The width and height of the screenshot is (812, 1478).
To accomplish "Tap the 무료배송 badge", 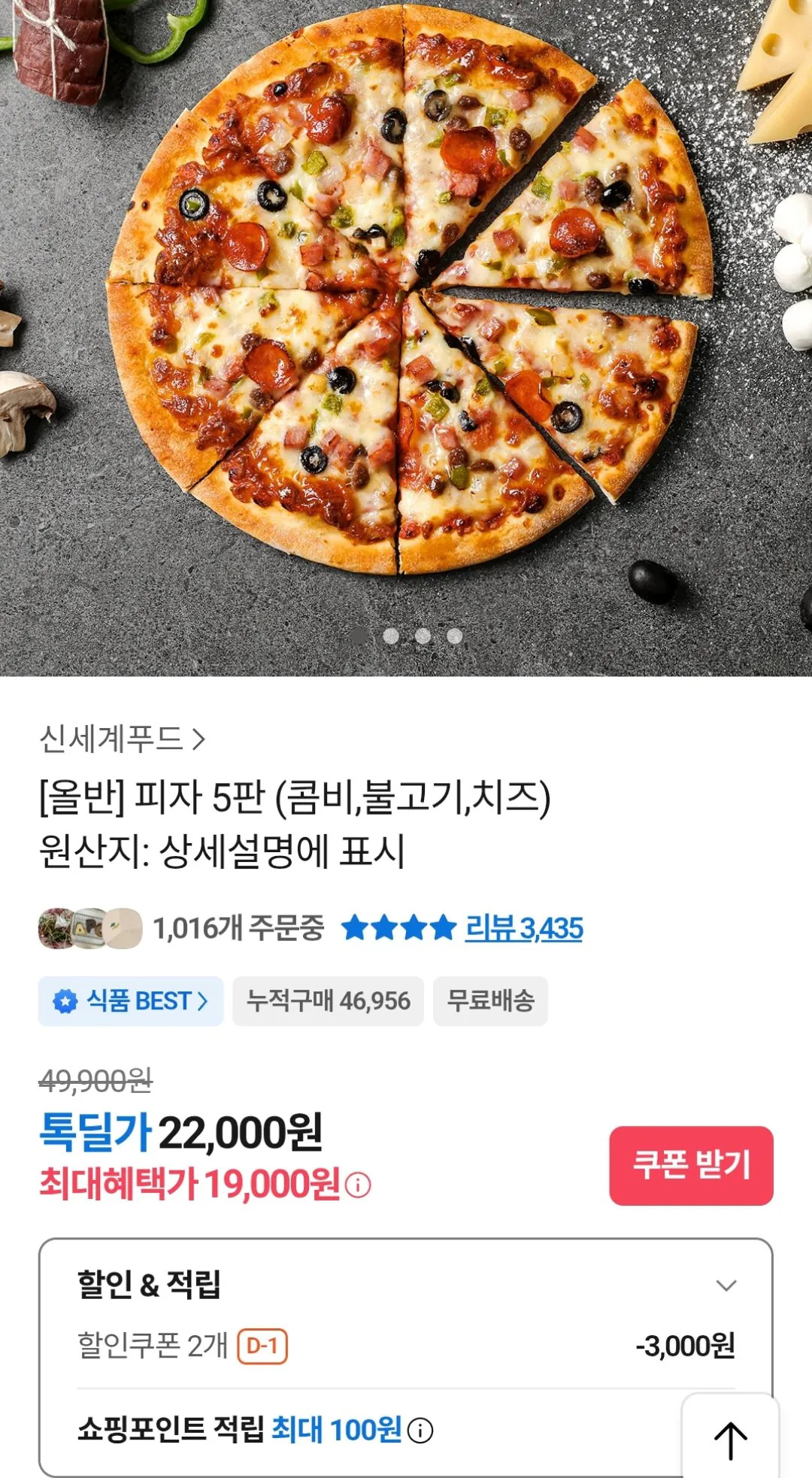I will (490, 1001).
